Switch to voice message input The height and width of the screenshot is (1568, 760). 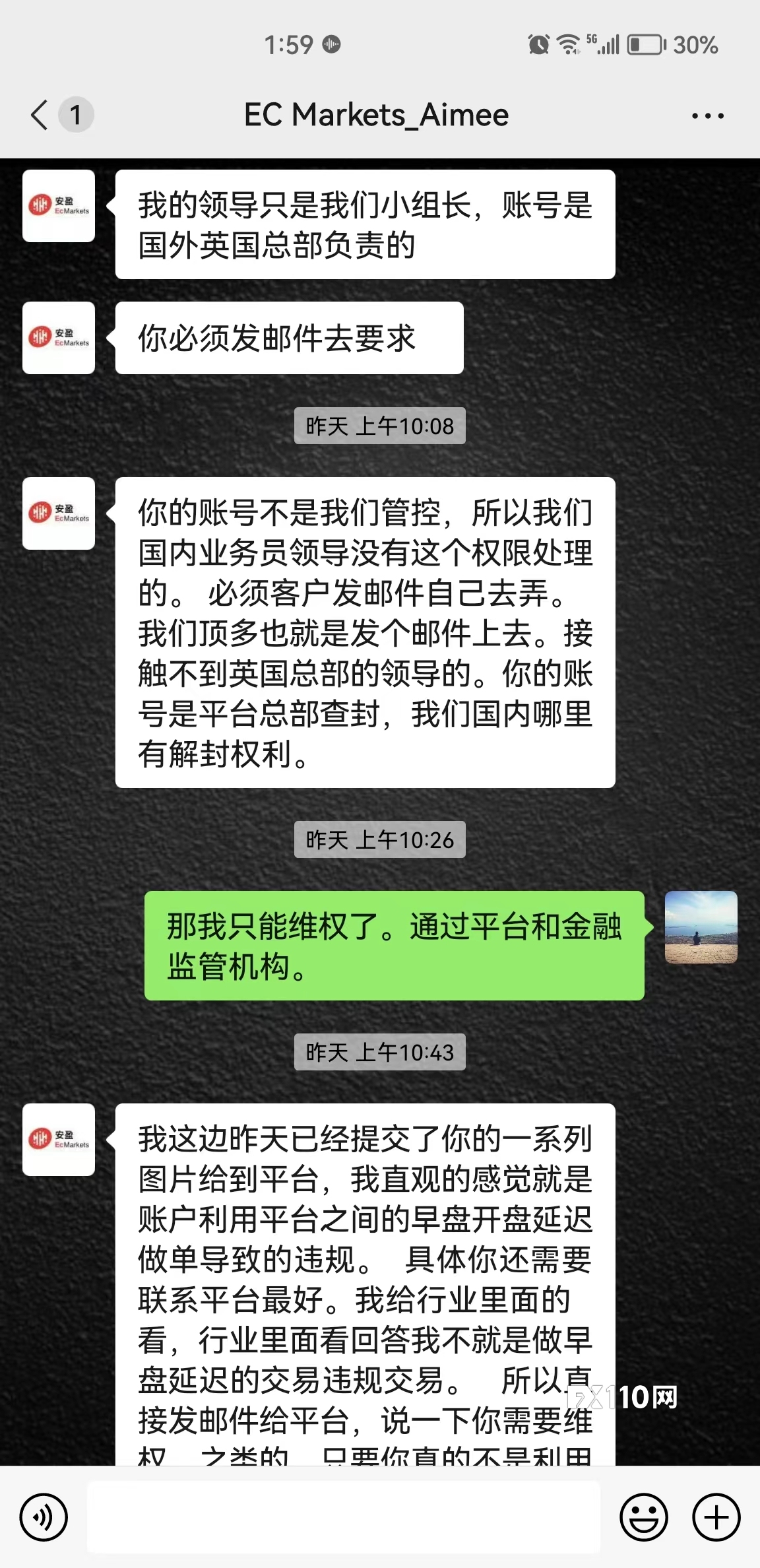pyautogui.click(x=44, y=1517)
